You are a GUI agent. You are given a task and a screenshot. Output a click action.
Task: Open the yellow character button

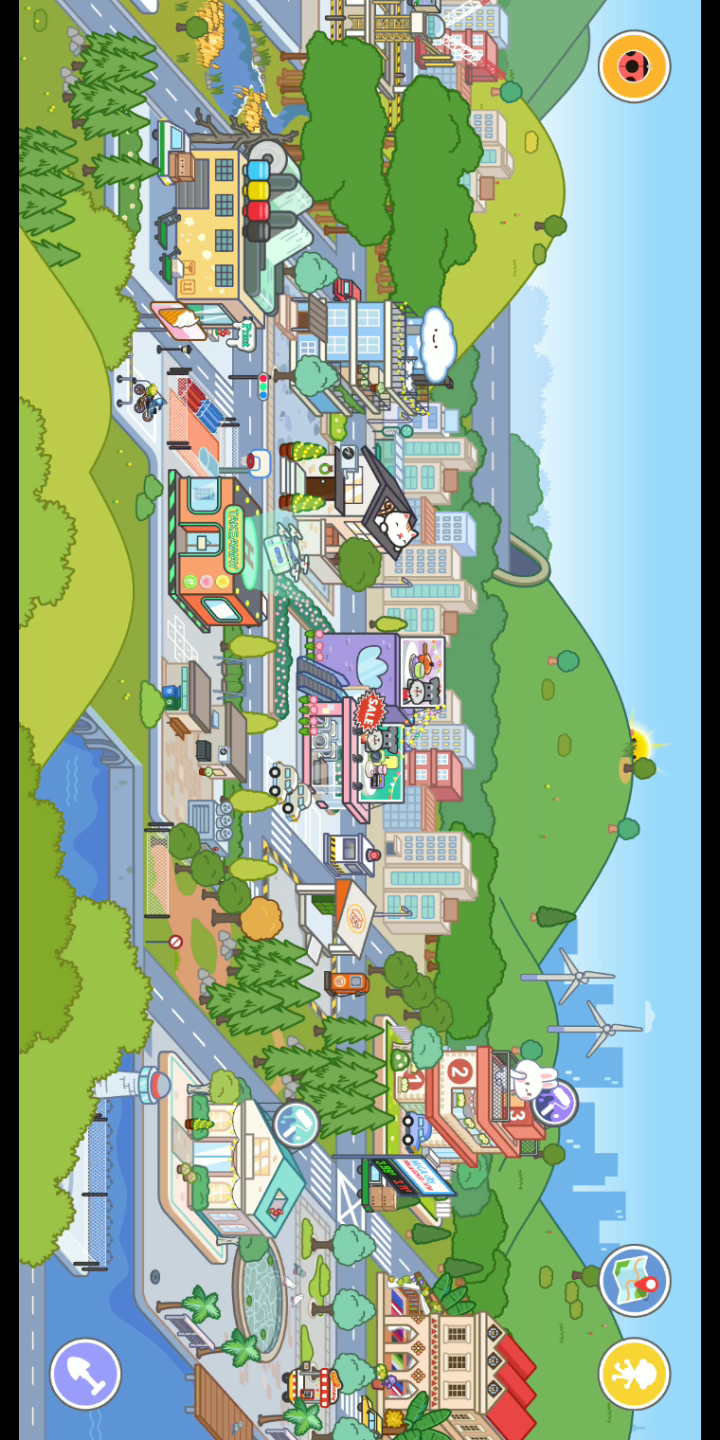(x=634, y=1374)
